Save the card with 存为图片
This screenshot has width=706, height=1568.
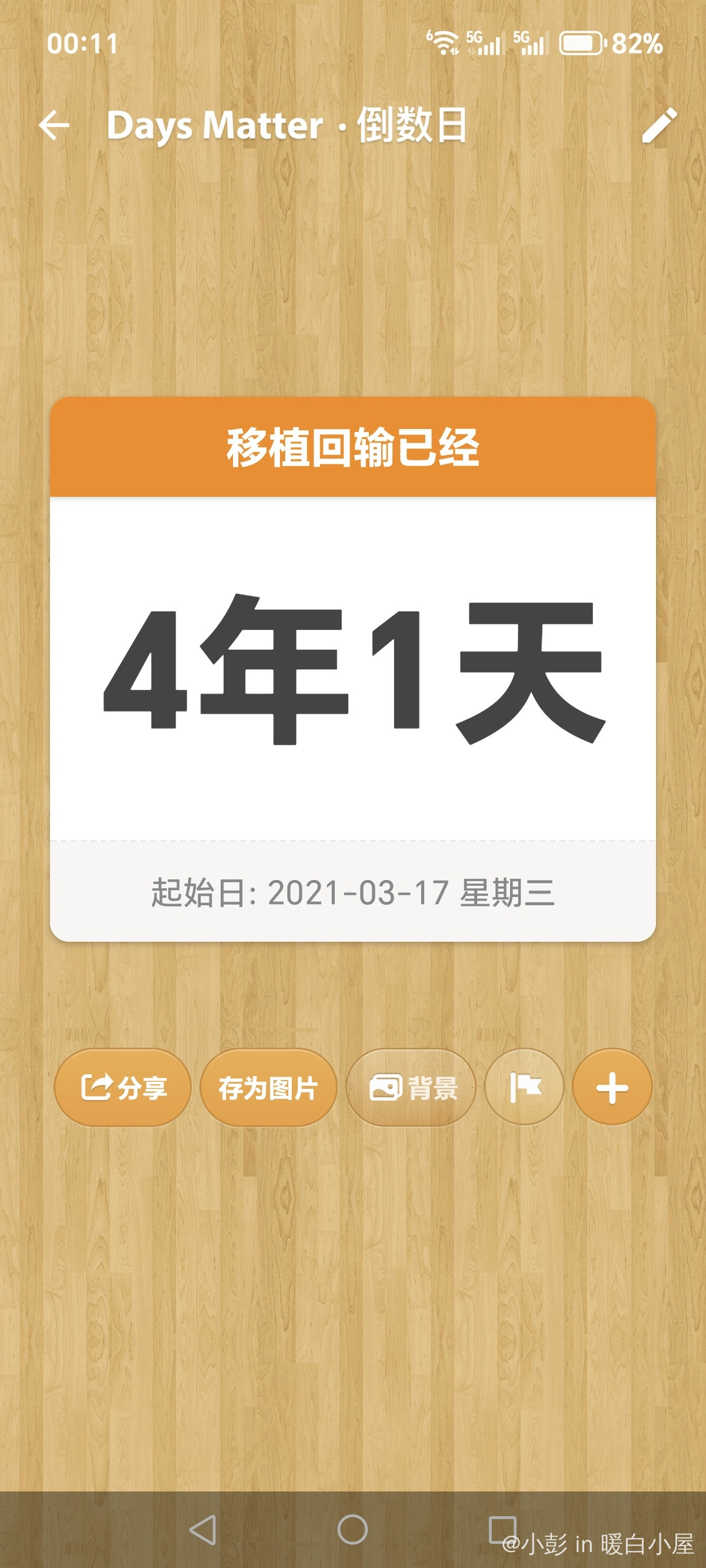(x=268, y=1087)
